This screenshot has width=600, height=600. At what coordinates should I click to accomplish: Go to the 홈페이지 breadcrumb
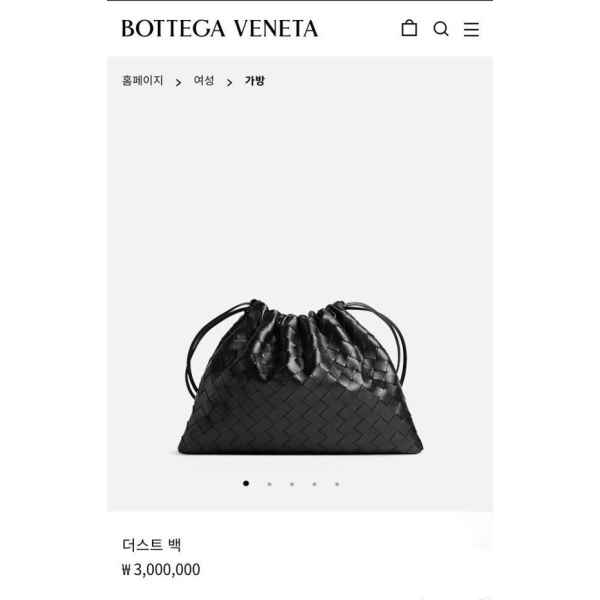142,81
